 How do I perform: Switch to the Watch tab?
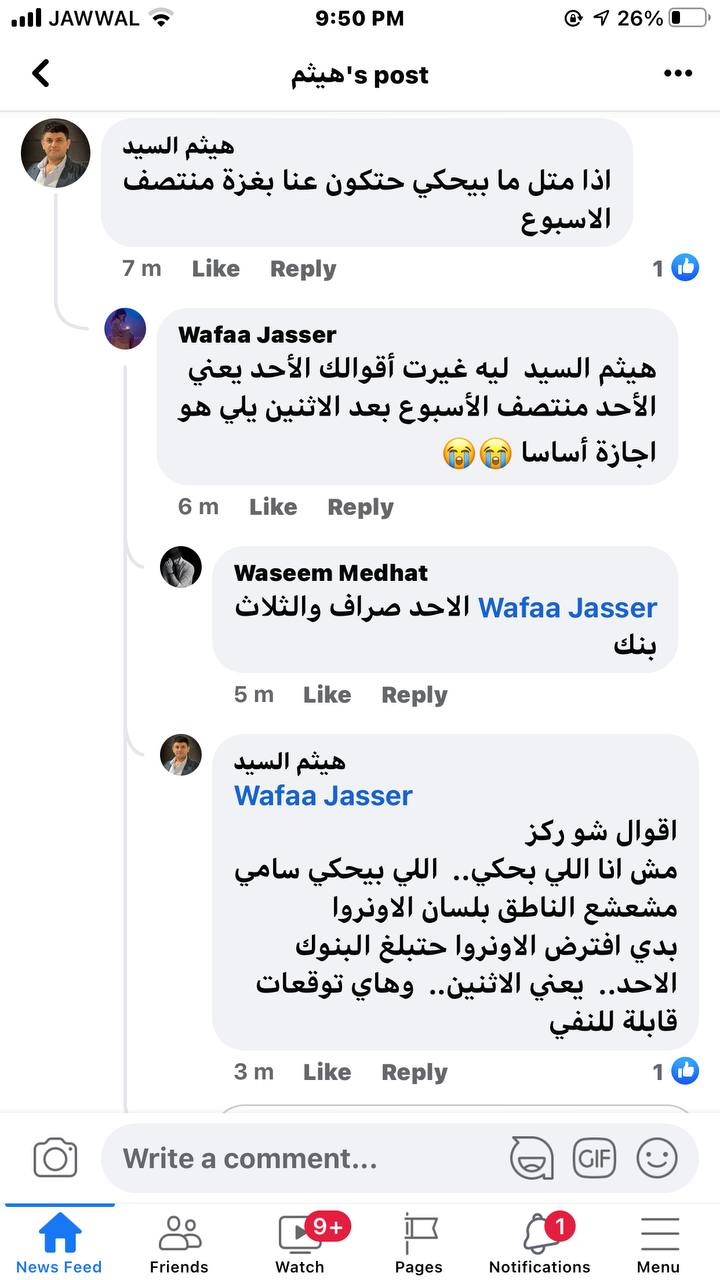300,1243
